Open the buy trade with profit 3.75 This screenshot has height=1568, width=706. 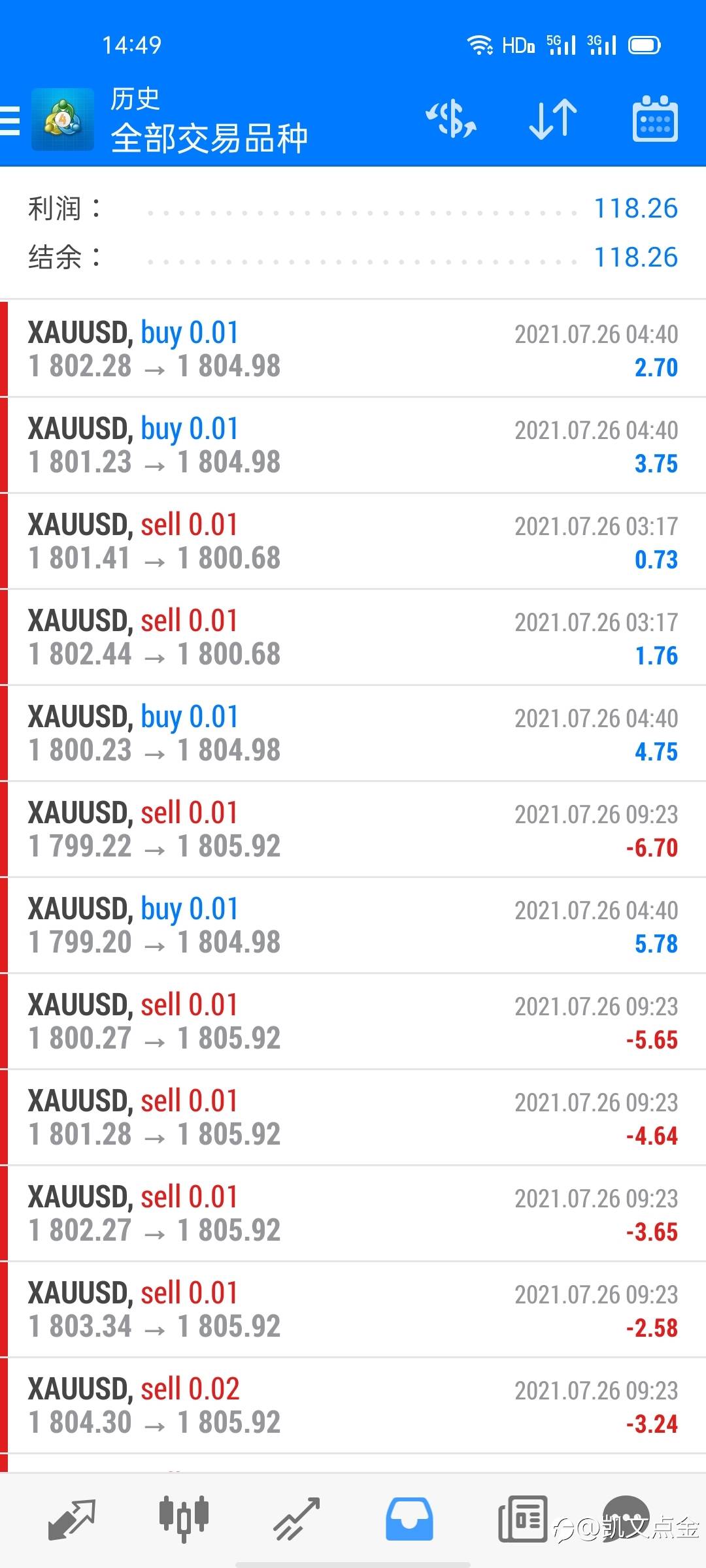[353, 445]
